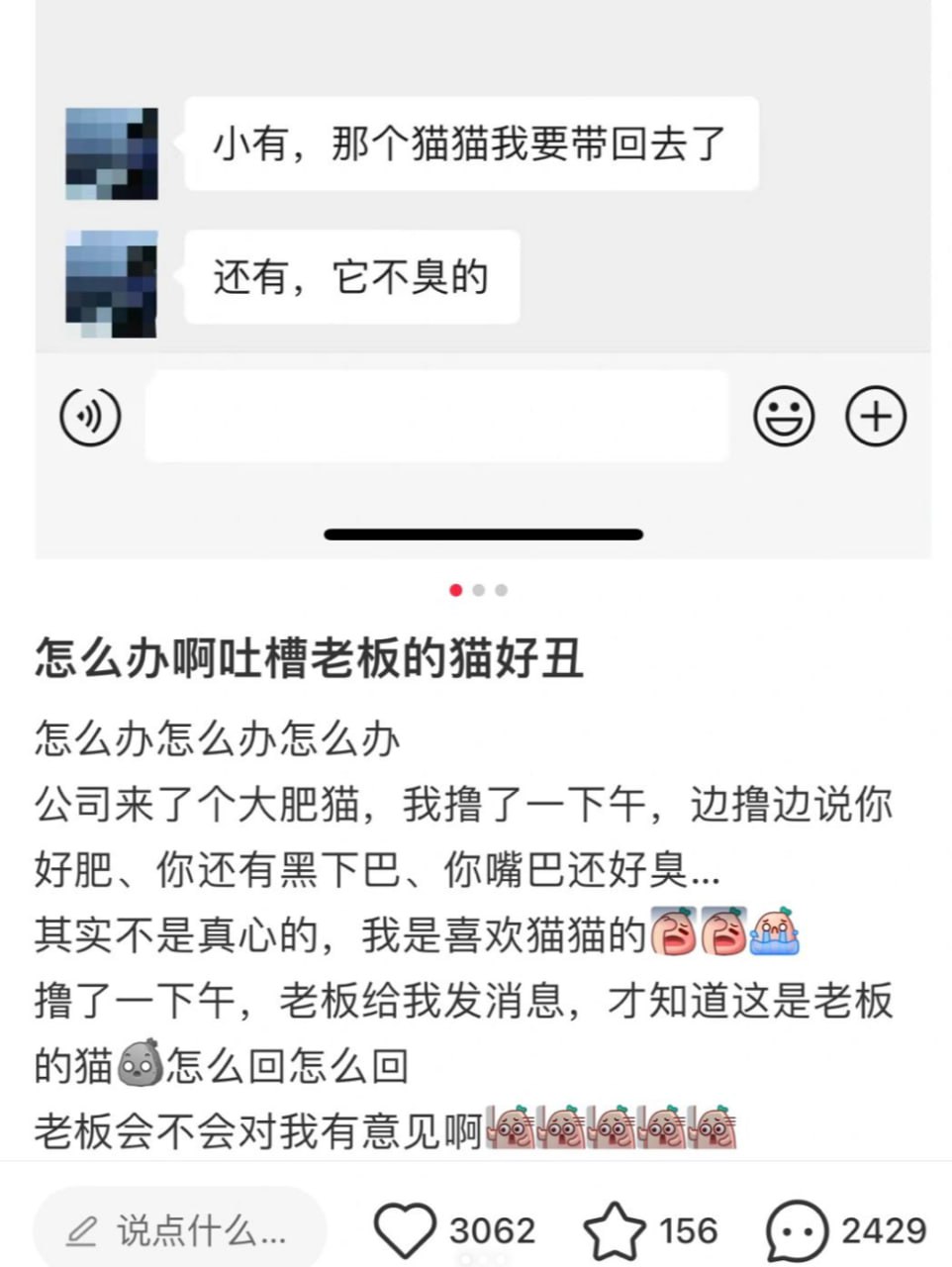Open the emoji picker in the chat bar
The width and height of the screenshot is (952, 1267).
click(785, 417)
